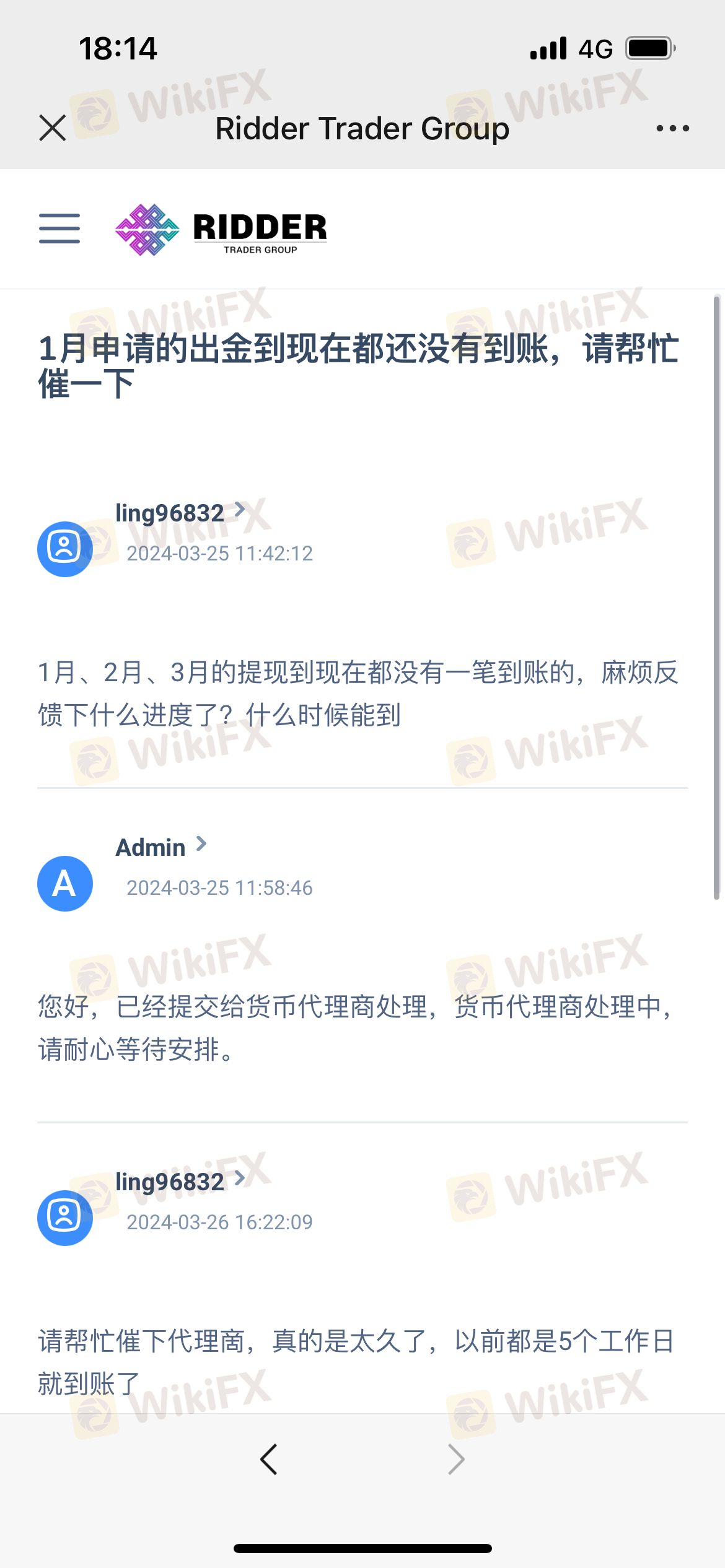Screen dimensions: 725x1568
Task: Tap the Ridder Trader Group logo
Action: click(221, 230)
